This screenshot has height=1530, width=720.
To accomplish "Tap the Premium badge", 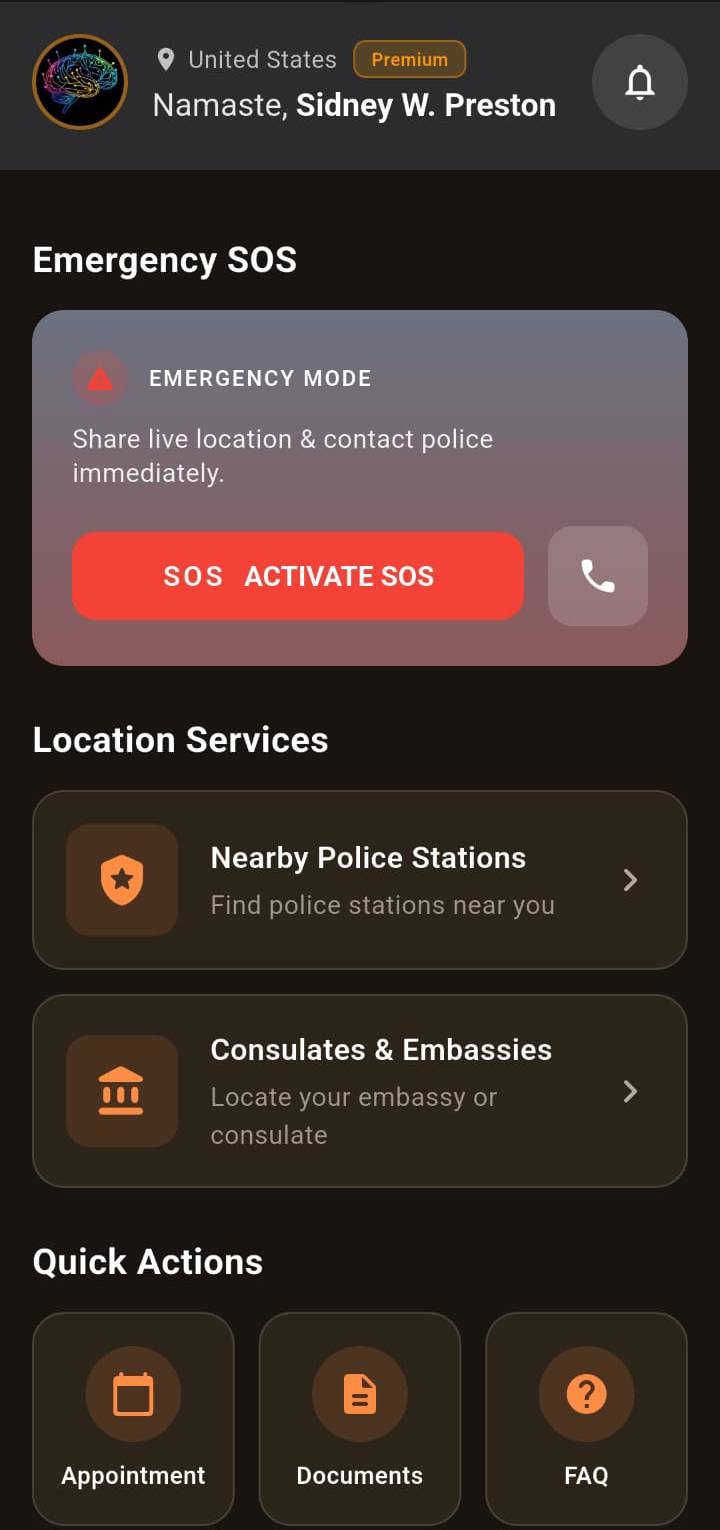I will coord(409,60).
